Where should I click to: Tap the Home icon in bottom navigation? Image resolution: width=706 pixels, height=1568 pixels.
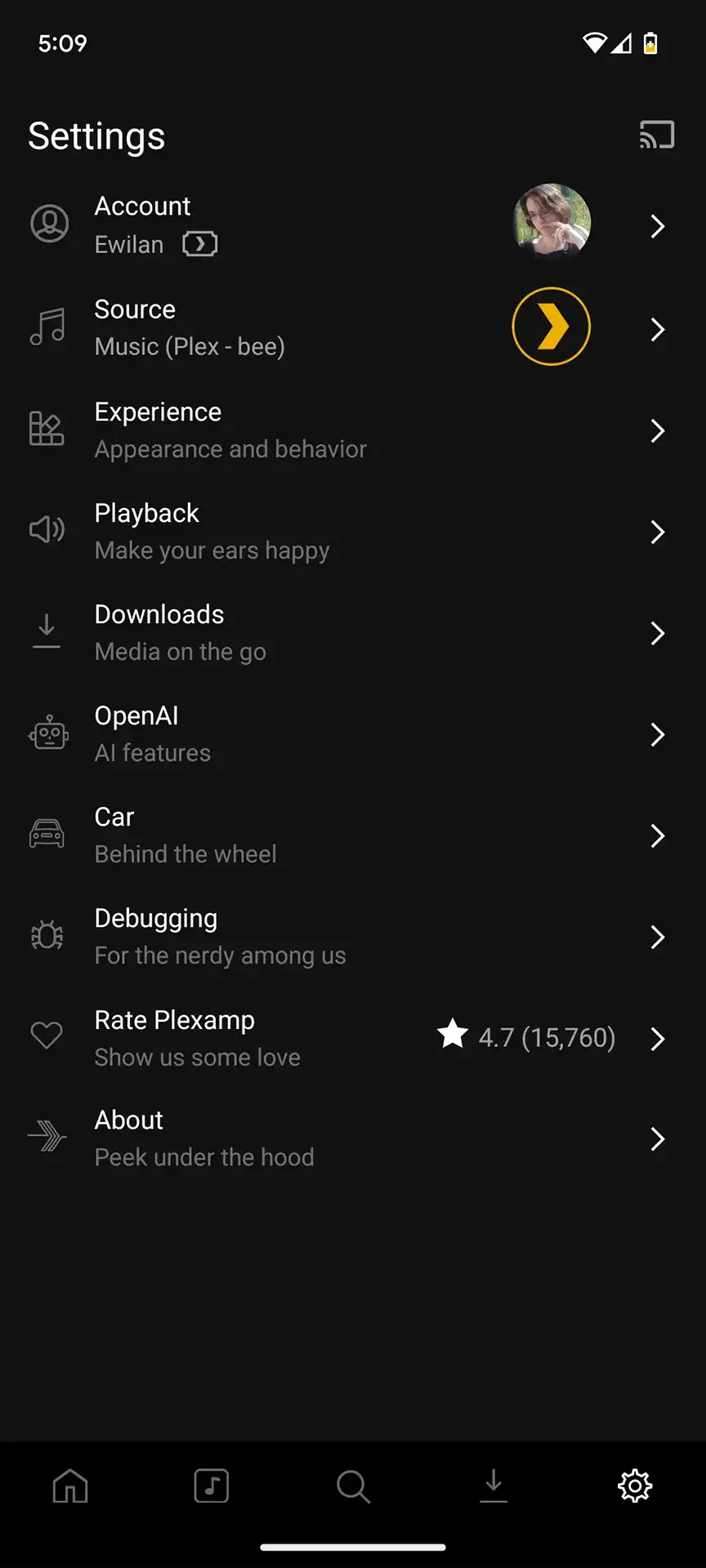pos(70,1486)
